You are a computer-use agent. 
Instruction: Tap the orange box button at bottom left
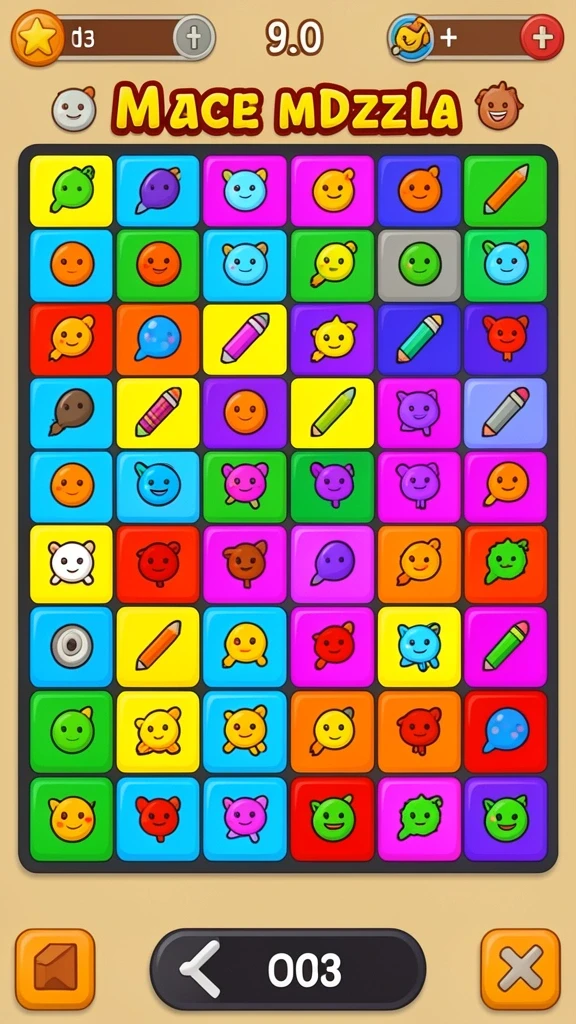(x=56, y=969)
